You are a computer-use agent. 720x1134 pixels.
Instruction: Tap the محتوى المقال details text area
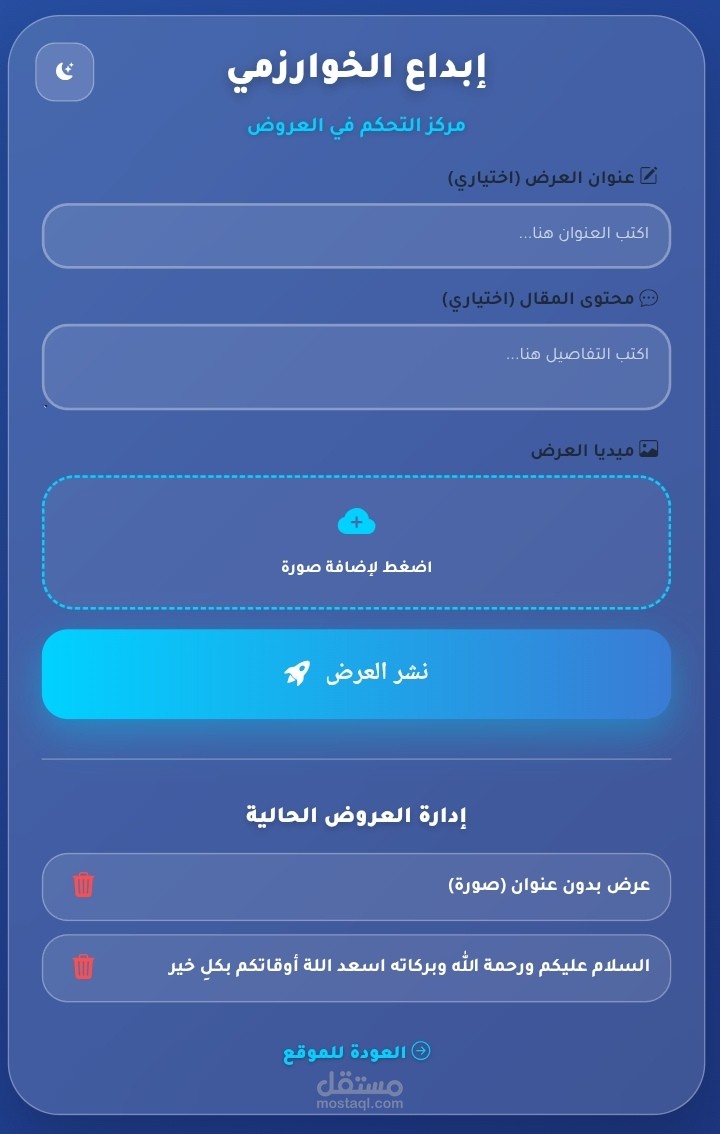356,367
